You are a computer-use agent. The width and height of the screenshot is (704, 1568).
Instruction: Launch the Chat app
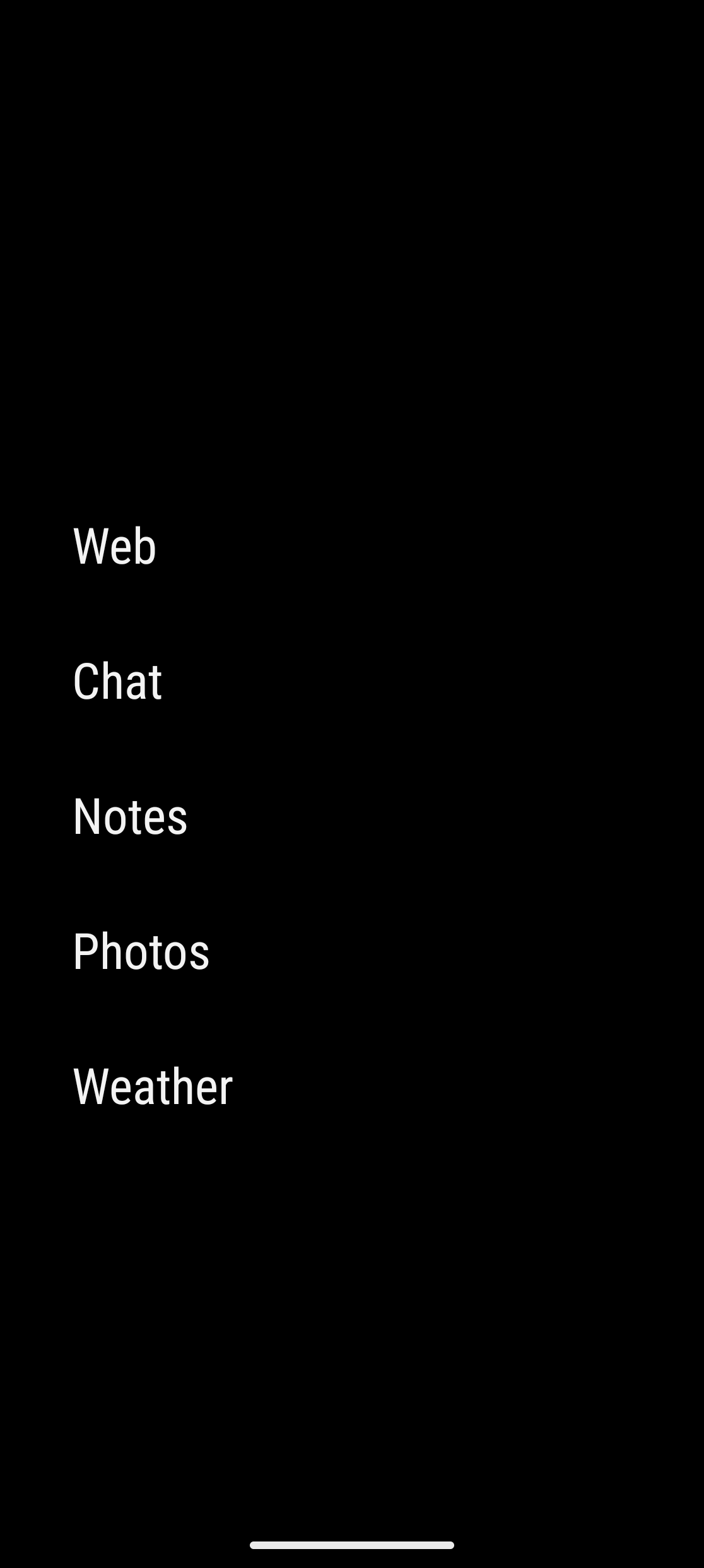pyautogui.click(x=118, y=681)
